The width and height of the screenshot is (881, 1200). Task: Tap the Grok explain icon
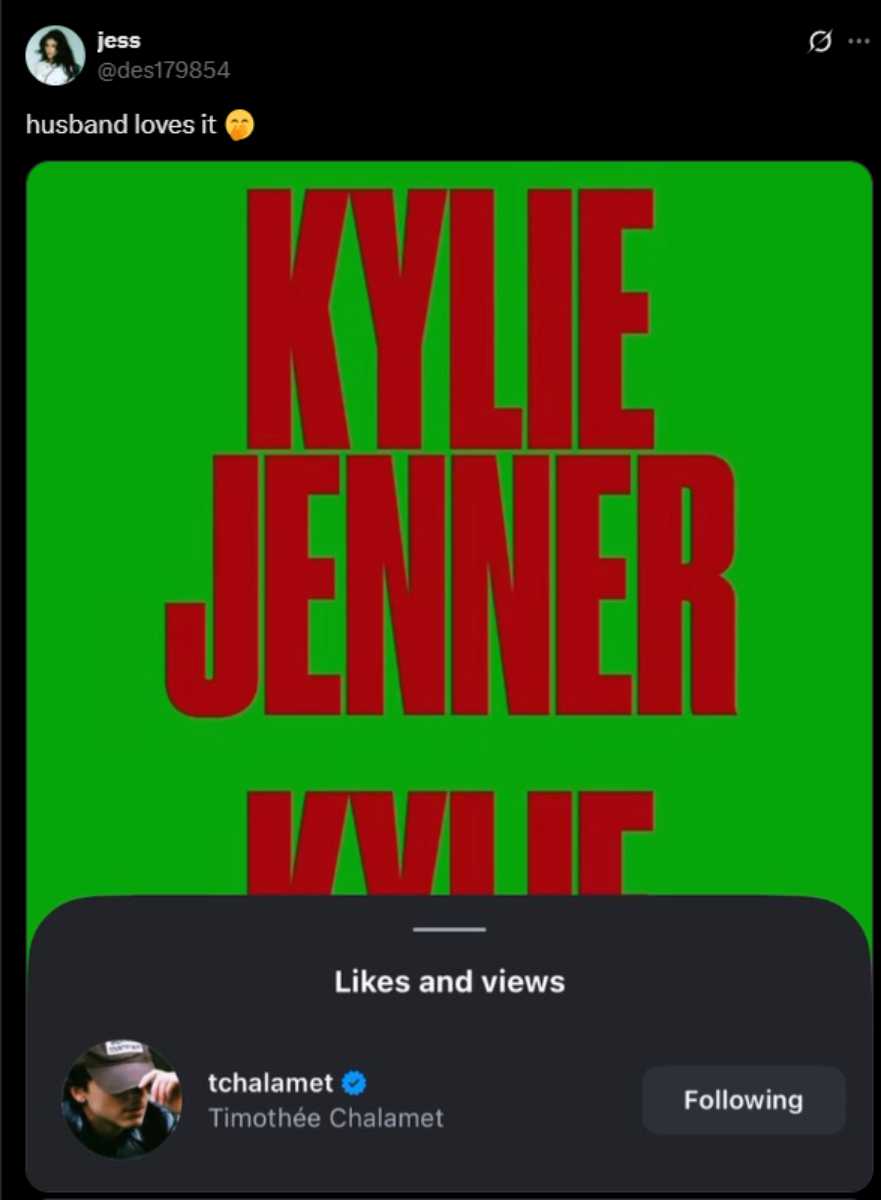820,41
